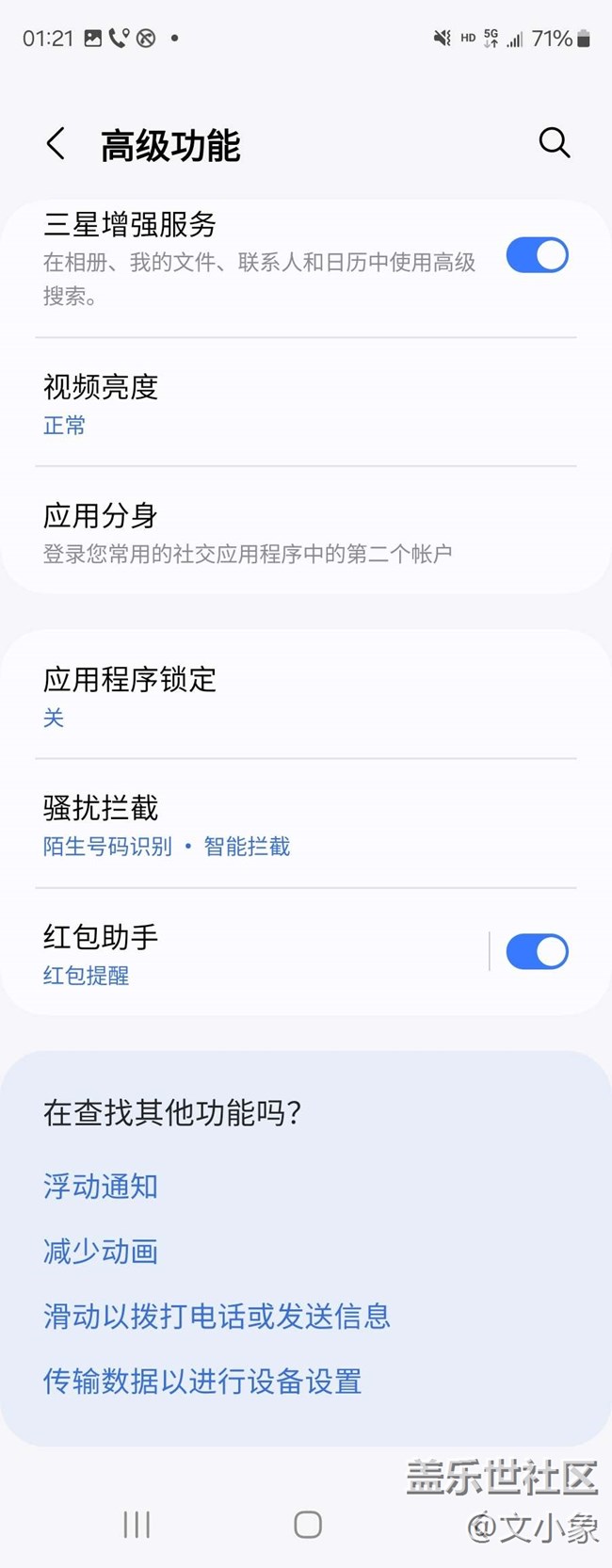Open 视频亮度 setting
Viewport: 612px width, 1568px height.
pyautogui.click(x=306, y=403)
